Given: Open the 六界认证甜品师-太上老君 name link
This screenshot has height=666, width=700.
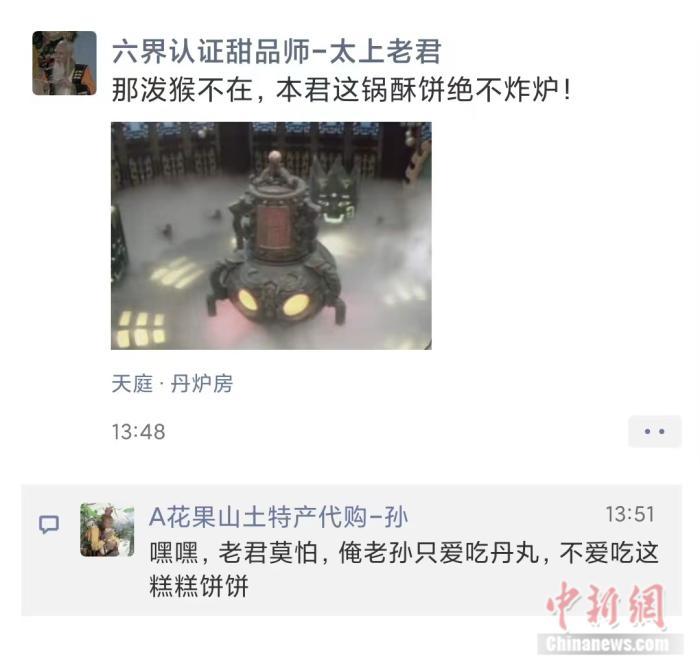Looking at the screenshot, I should (x=276, y=50).
